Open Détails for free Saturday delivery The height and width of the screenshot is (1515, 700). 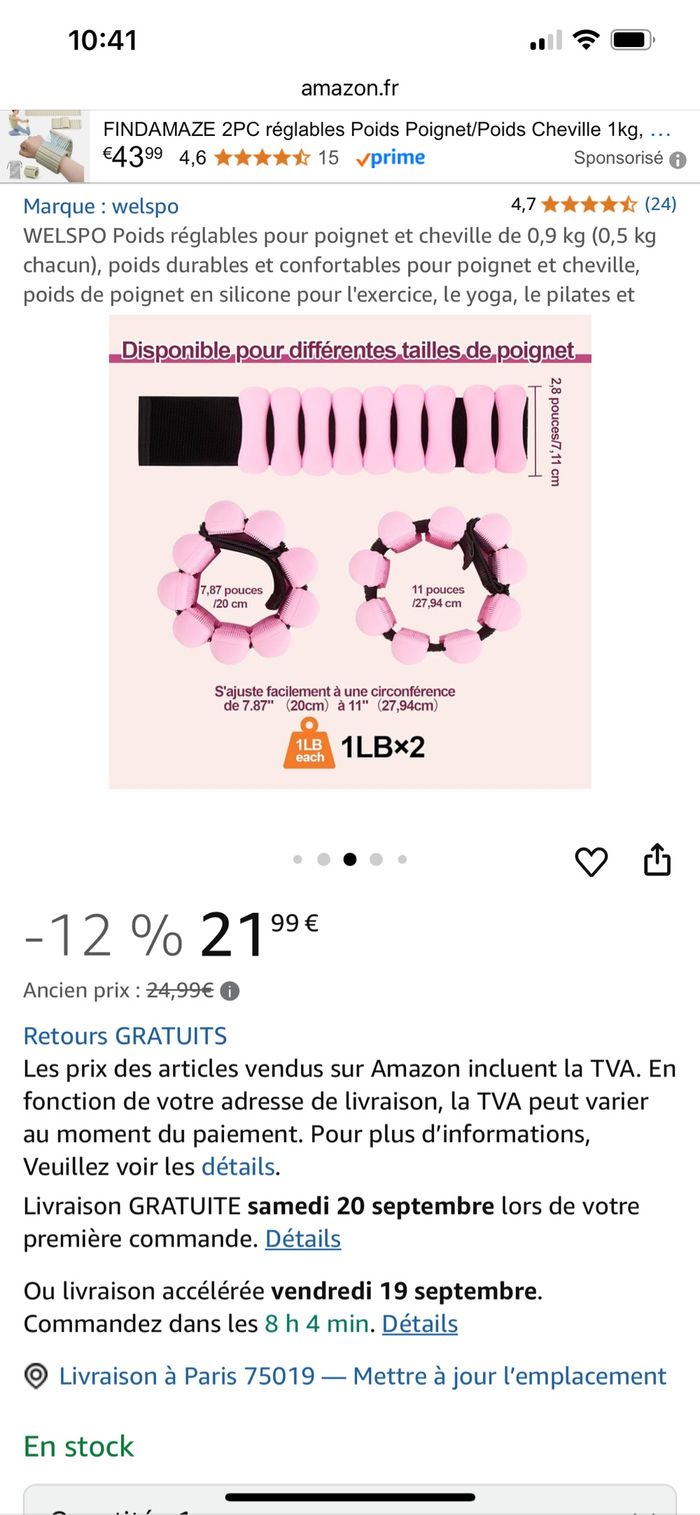[x=302, y=1239]
